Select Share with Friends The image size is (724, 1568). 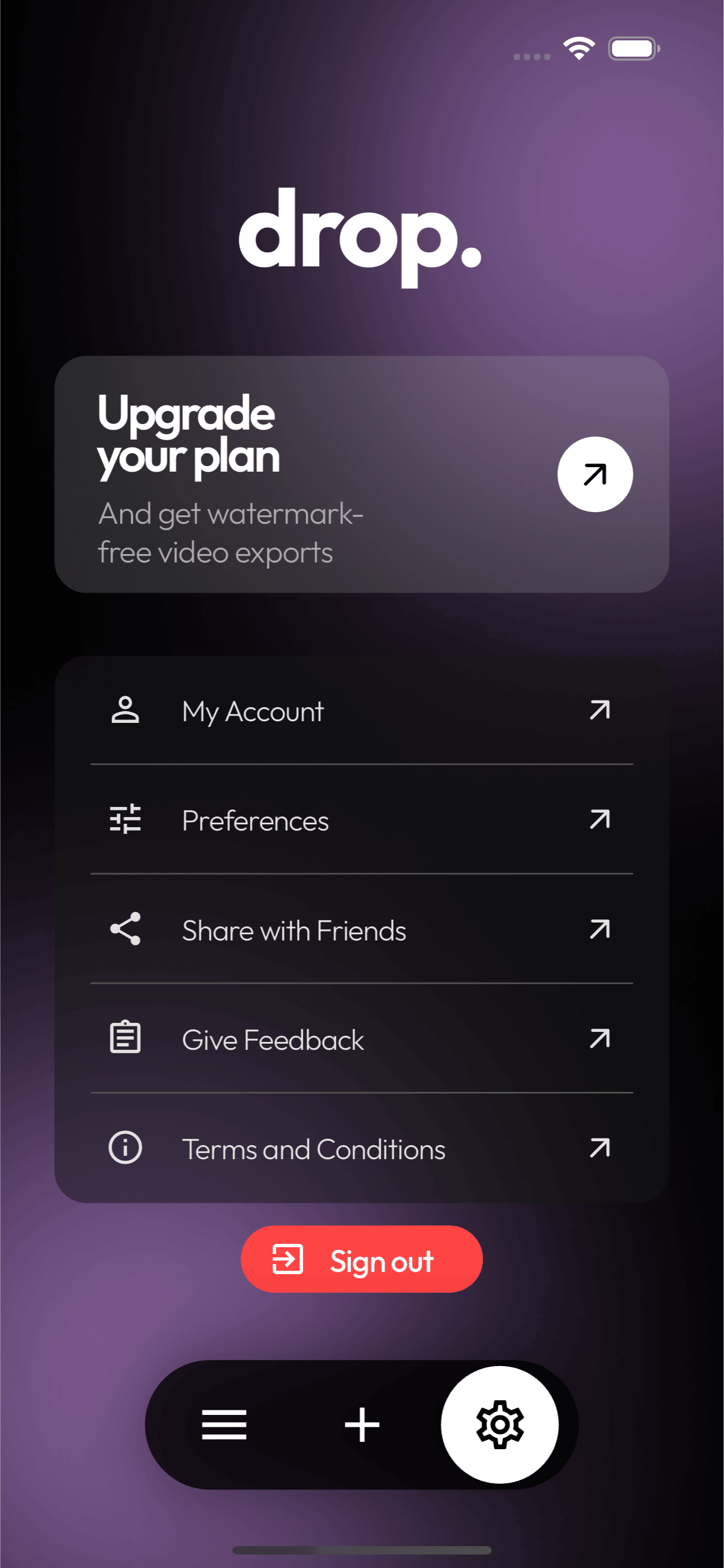point(362,930)
